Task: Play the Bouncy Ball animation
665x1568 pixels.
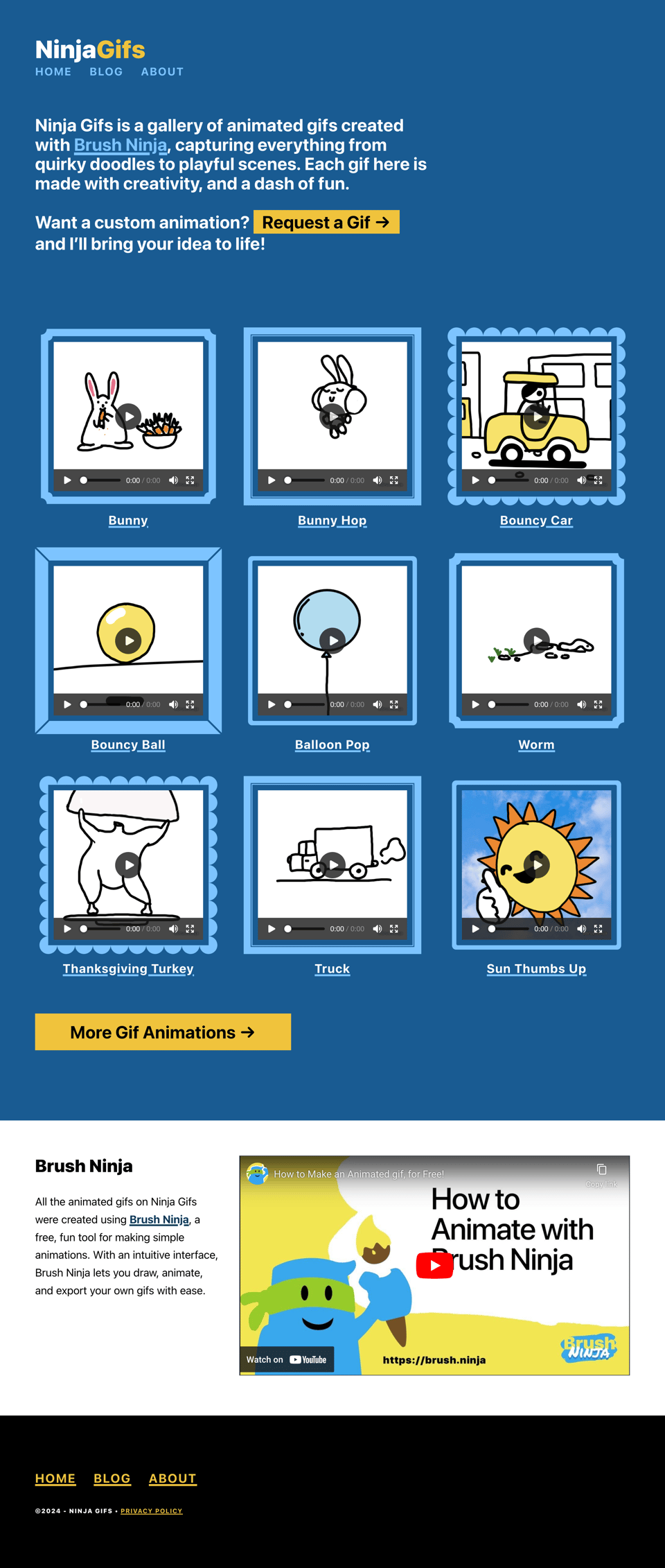Action: click(x=128, y=640)
